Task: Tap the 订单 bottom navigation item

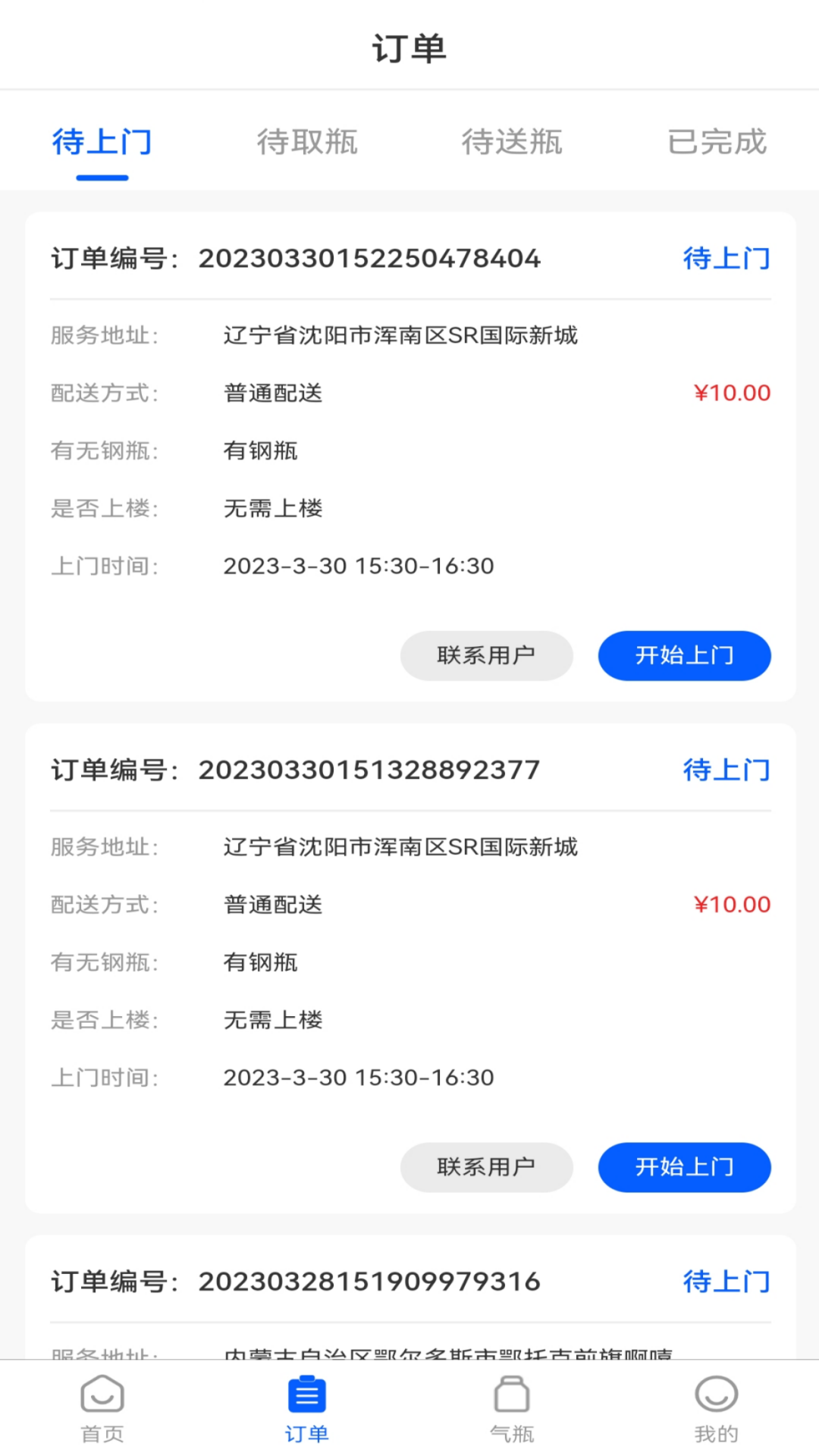Action: [307, 1408]
